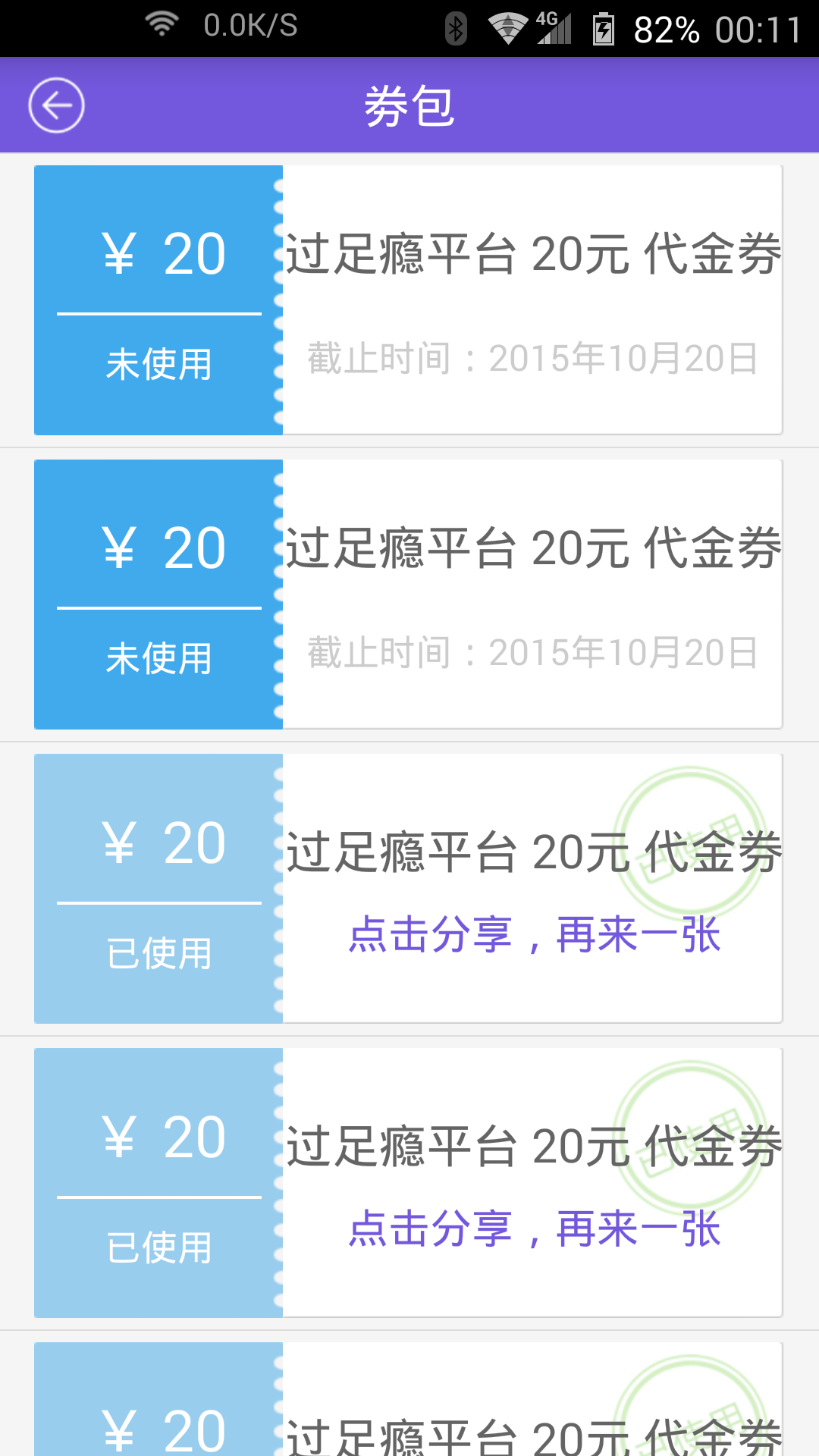Share via 点击分享，再来一张 on second 已使用 coupon
The height and width of the screenshot is (1456, 819).
tap(534, 1228)
